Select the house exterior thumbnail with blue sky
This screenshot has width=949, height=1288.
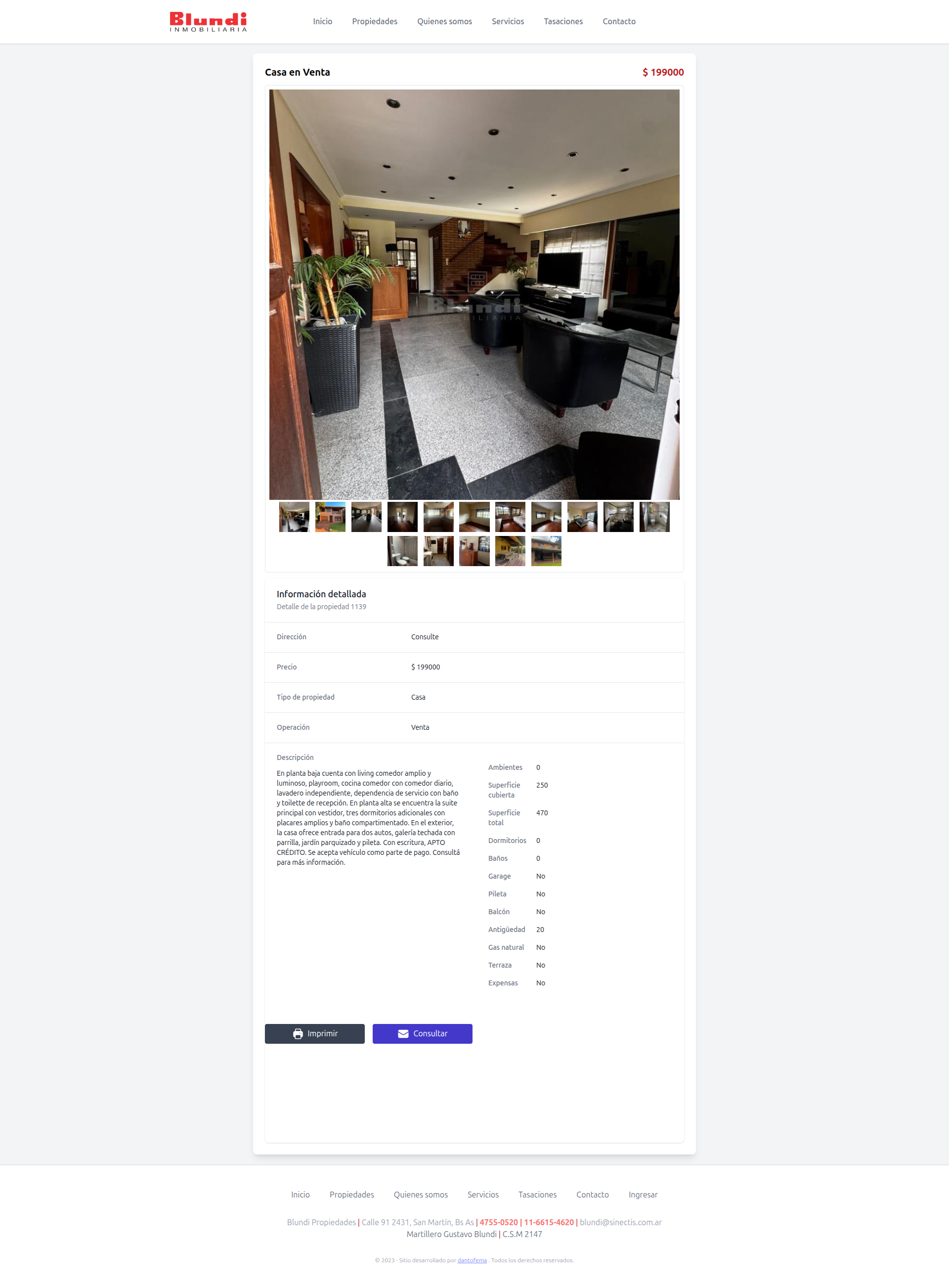coord(330,517)
